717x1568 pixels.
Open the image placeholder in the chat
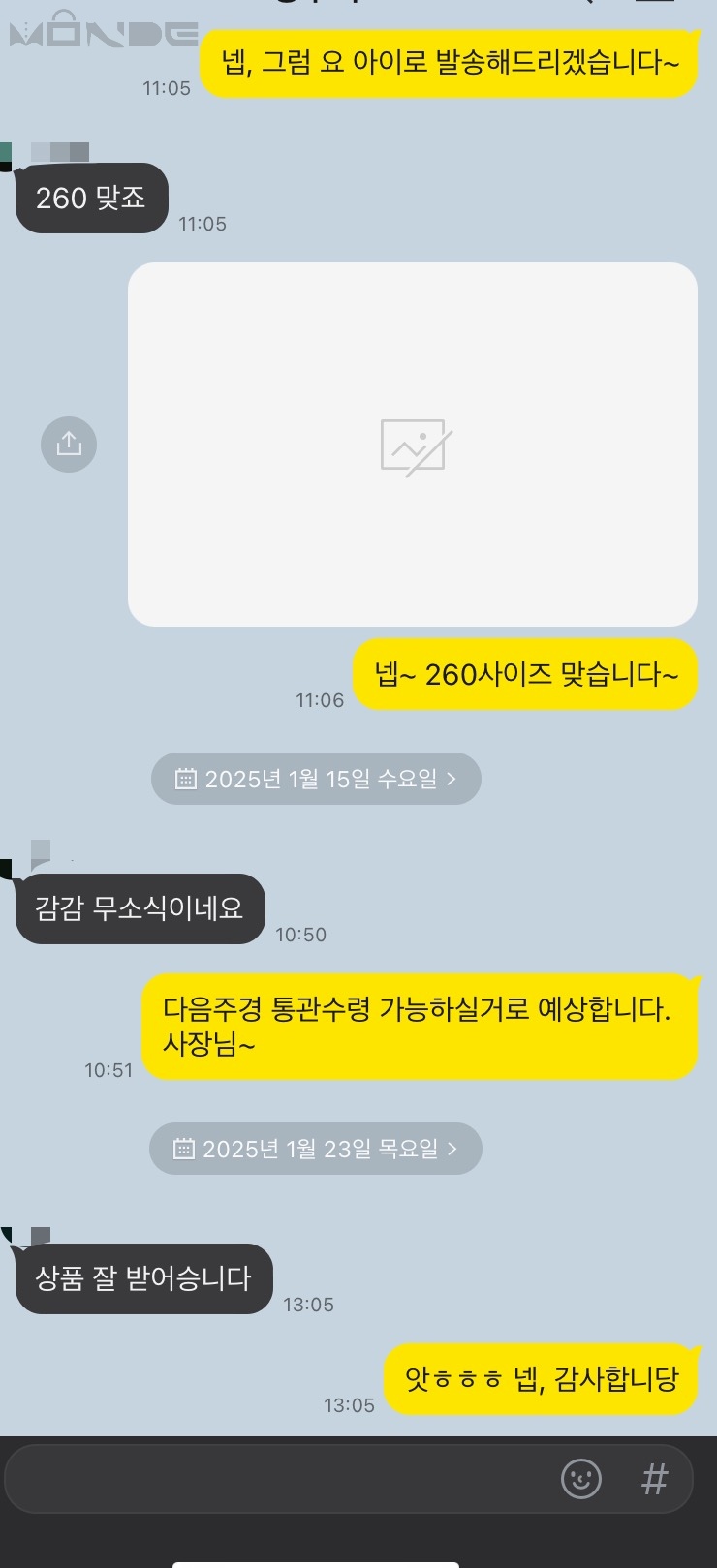coord(413,445)
